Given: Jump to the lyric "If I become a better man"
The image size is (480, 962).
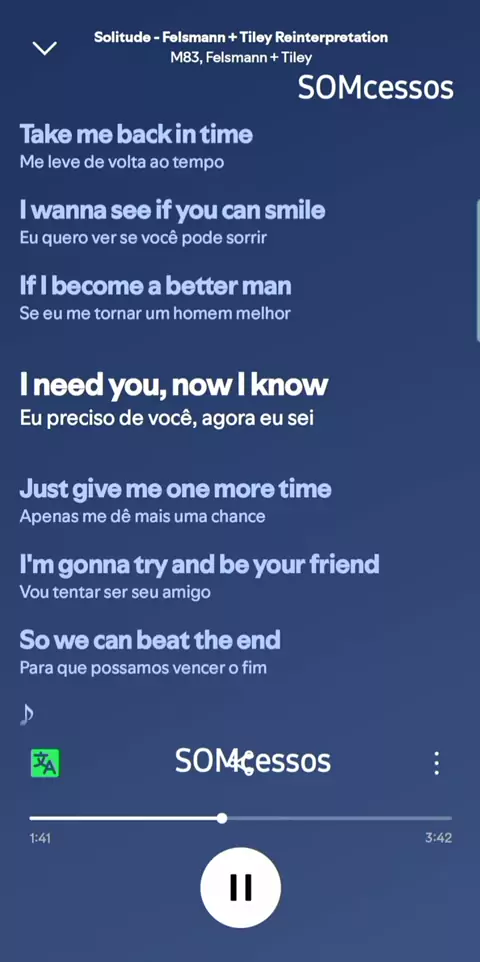Looking at the screenshot, I should coord(156,286).
